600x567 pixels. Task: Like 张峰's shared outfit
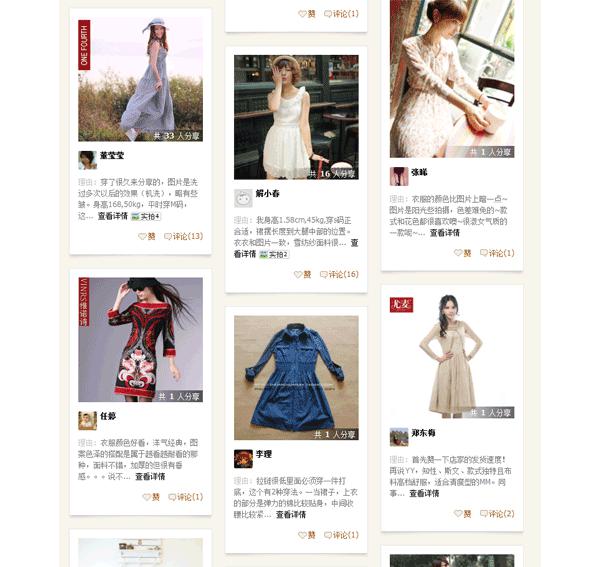click(462, 253)
